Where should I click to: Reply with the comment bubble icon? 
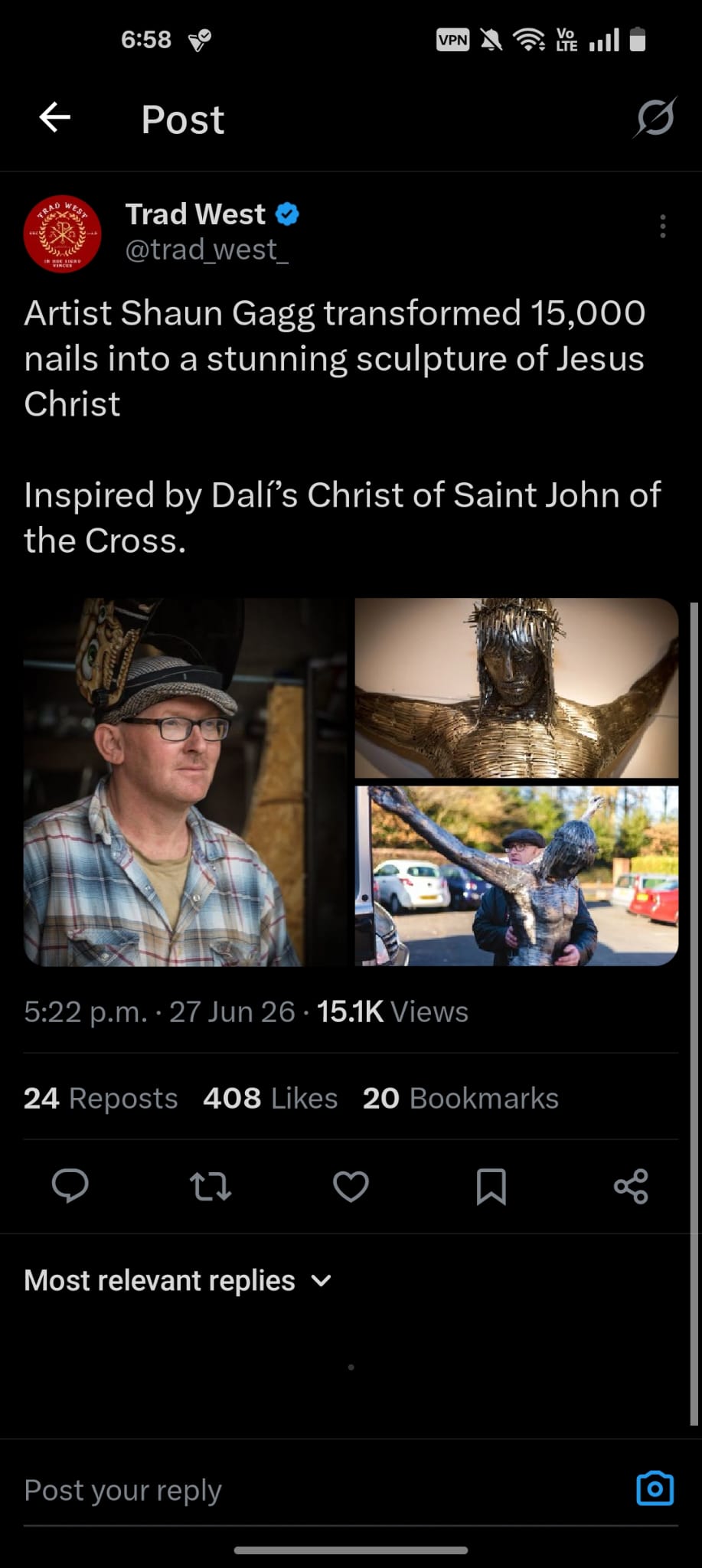point(70,1187)
